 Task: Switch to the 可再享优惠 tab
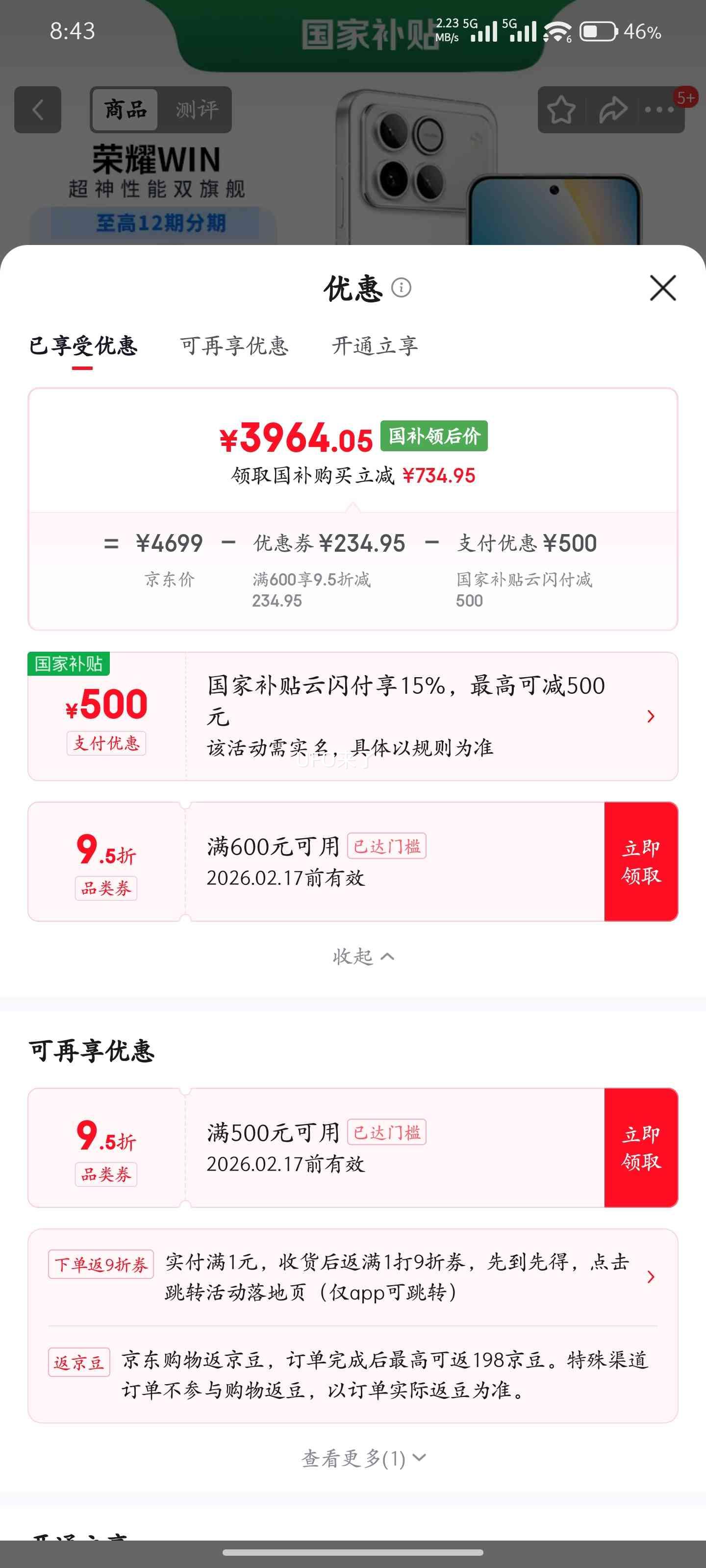point(233,346)
